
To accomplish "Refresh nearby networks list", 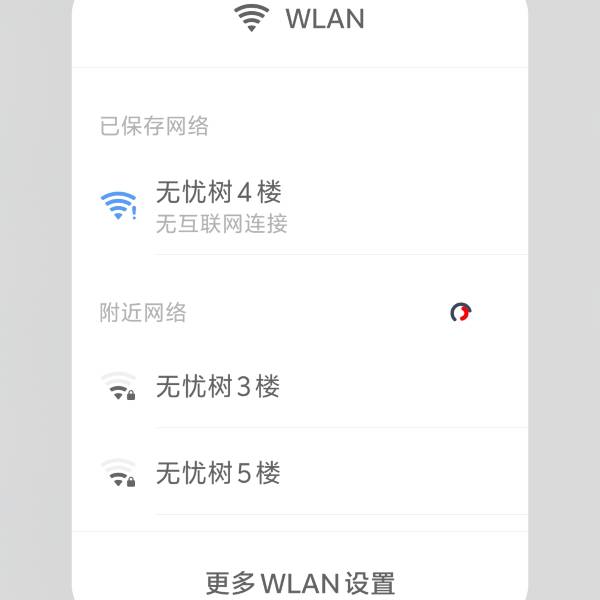I will click(x=460, y=313).
